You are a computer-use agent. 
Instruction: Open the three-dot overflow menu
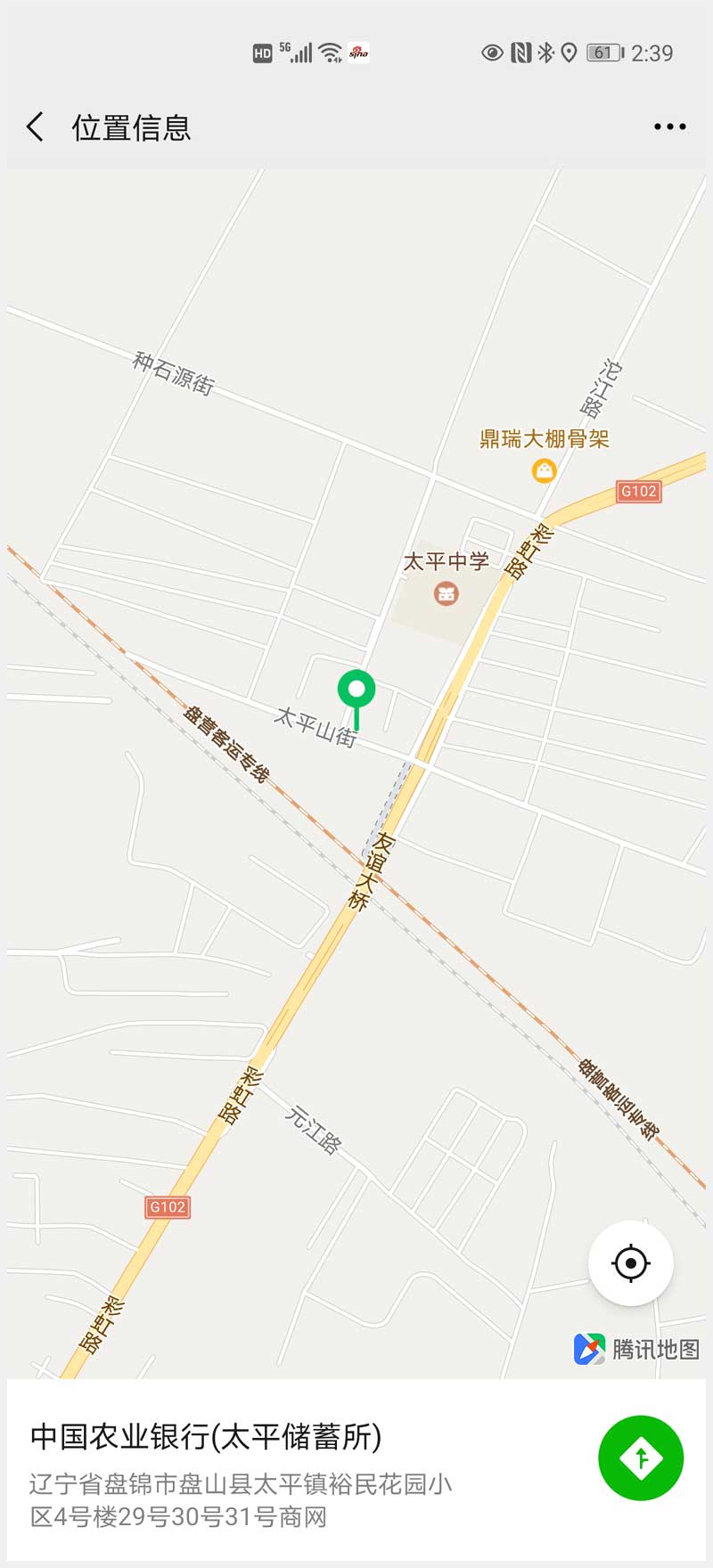pos(669,127)
